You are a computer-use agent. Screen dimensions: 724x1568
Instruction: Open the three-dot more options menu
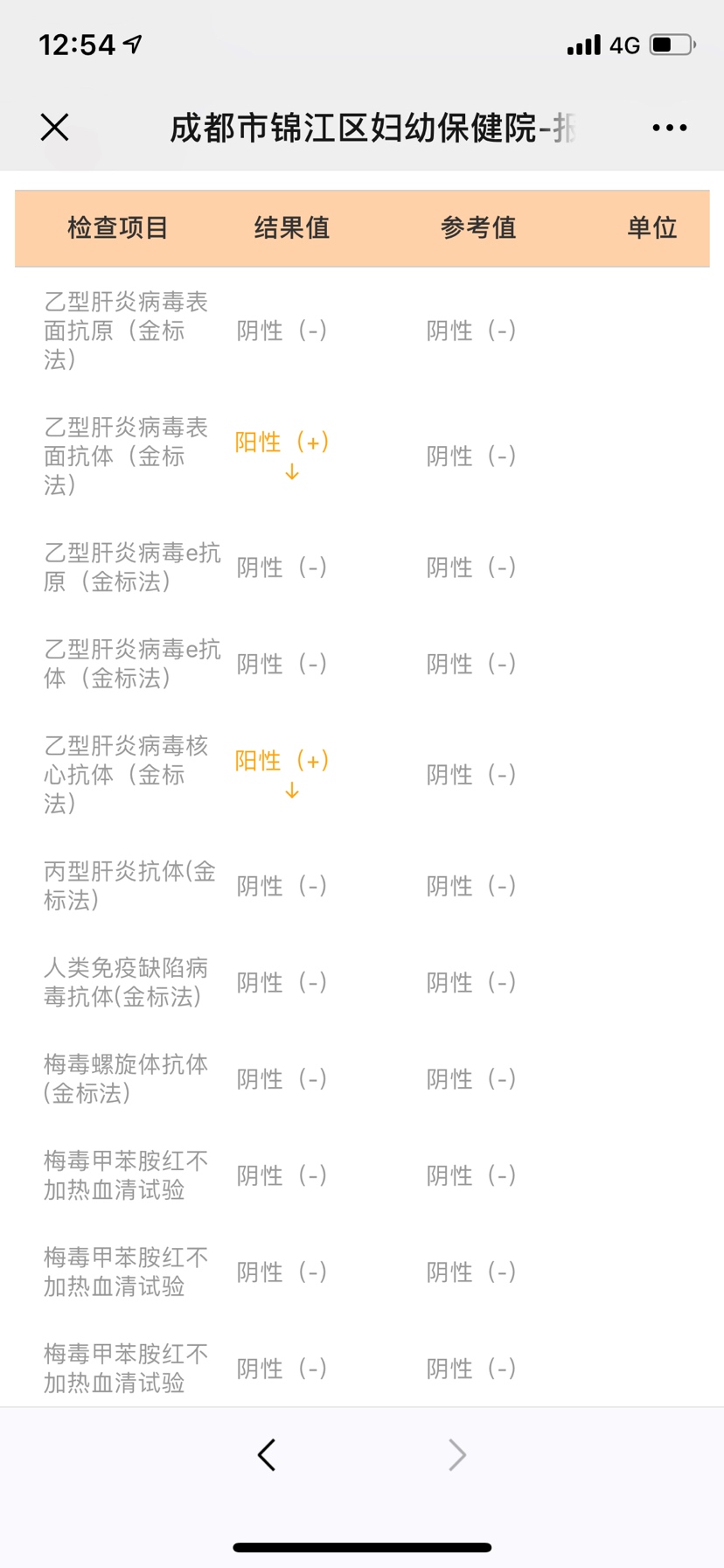[x=670, y=128]
